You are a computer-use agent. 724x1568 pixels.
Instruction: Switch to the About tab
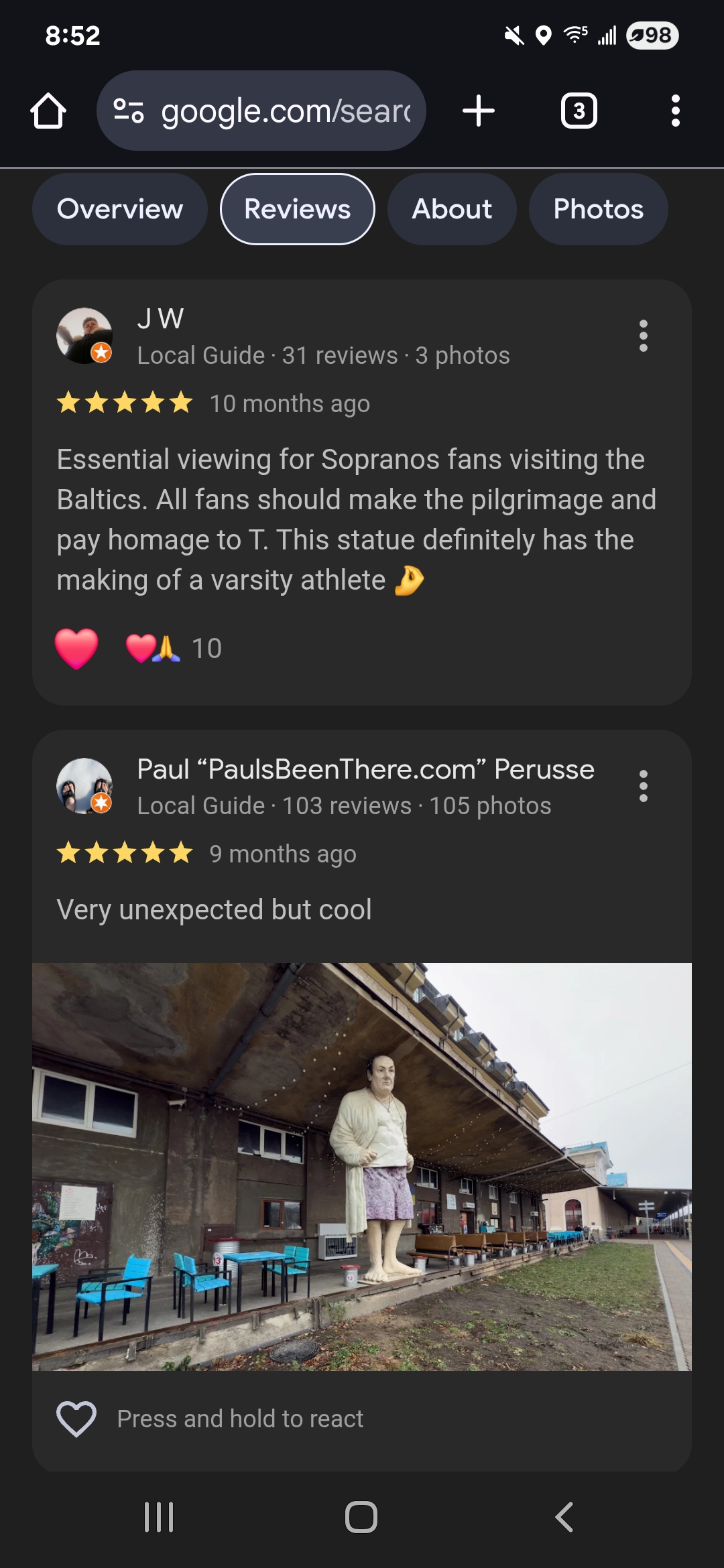(452, 209)
